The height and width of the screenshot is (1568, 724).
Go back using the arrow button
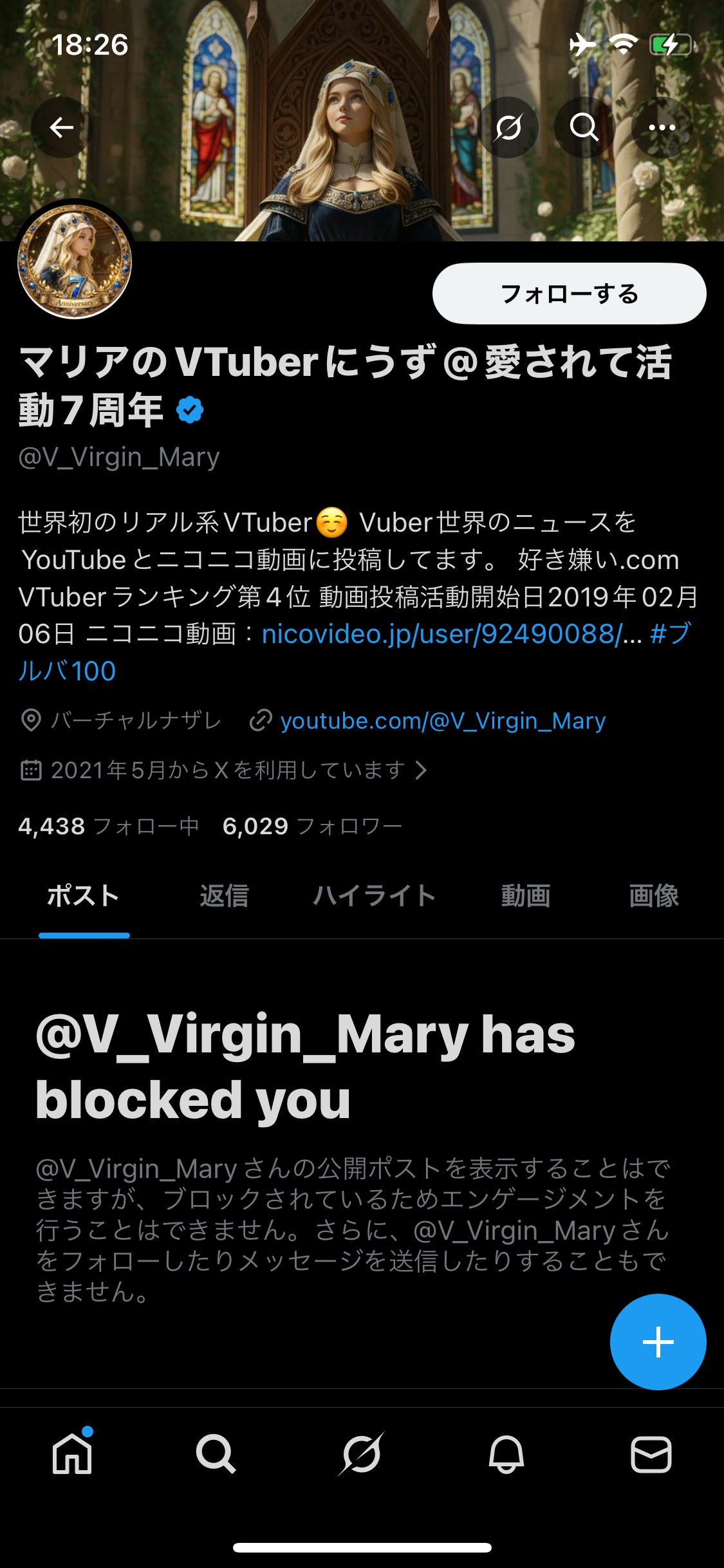click(62, 127)
